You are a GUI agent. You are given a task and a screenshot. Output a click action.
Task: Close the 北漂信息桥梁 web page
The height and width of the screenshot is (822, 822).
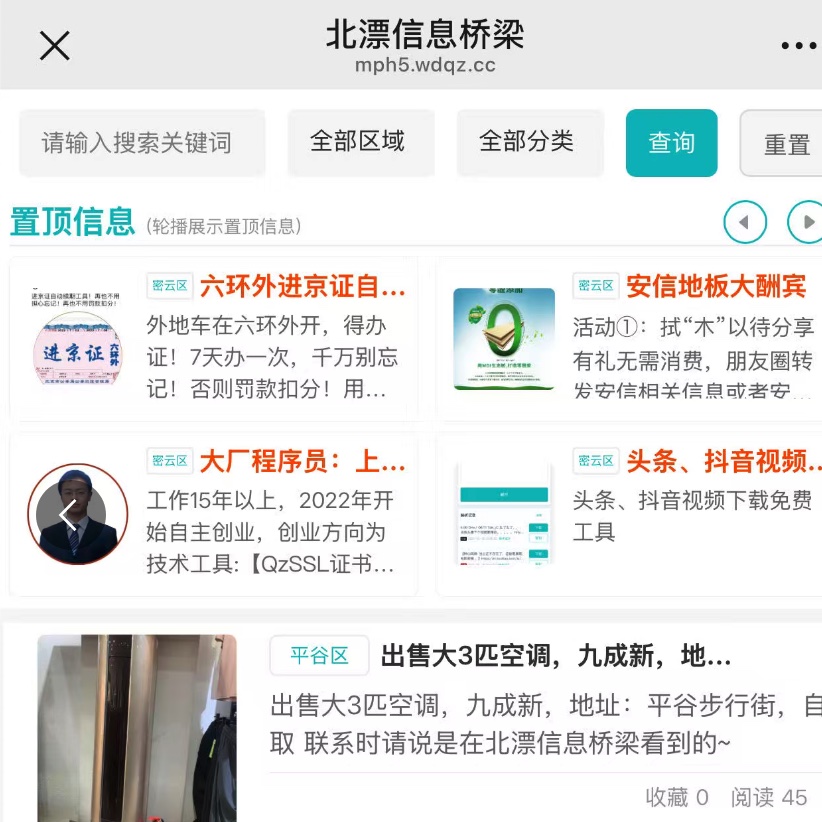(x=54, y=45)
